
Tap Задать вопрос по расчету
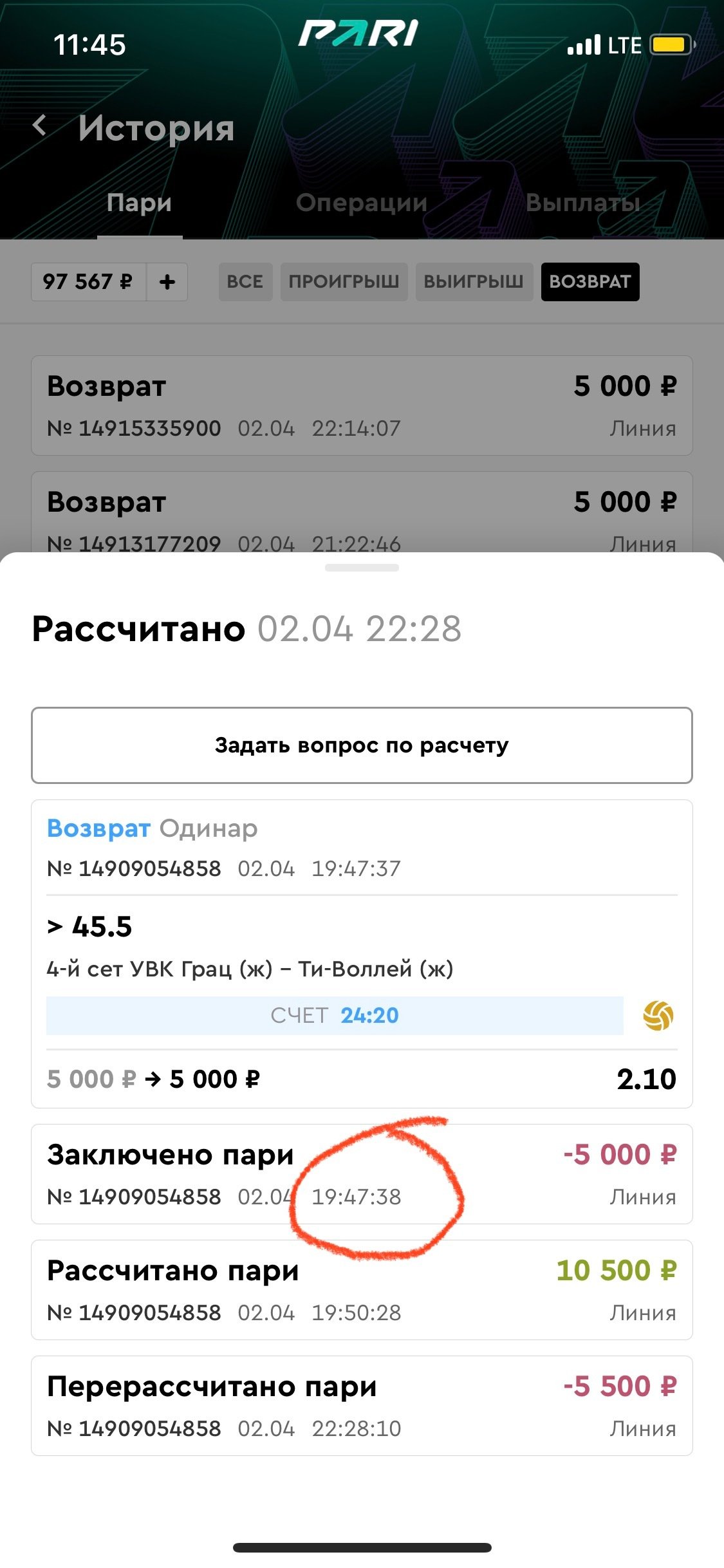(x=362, y=745)
